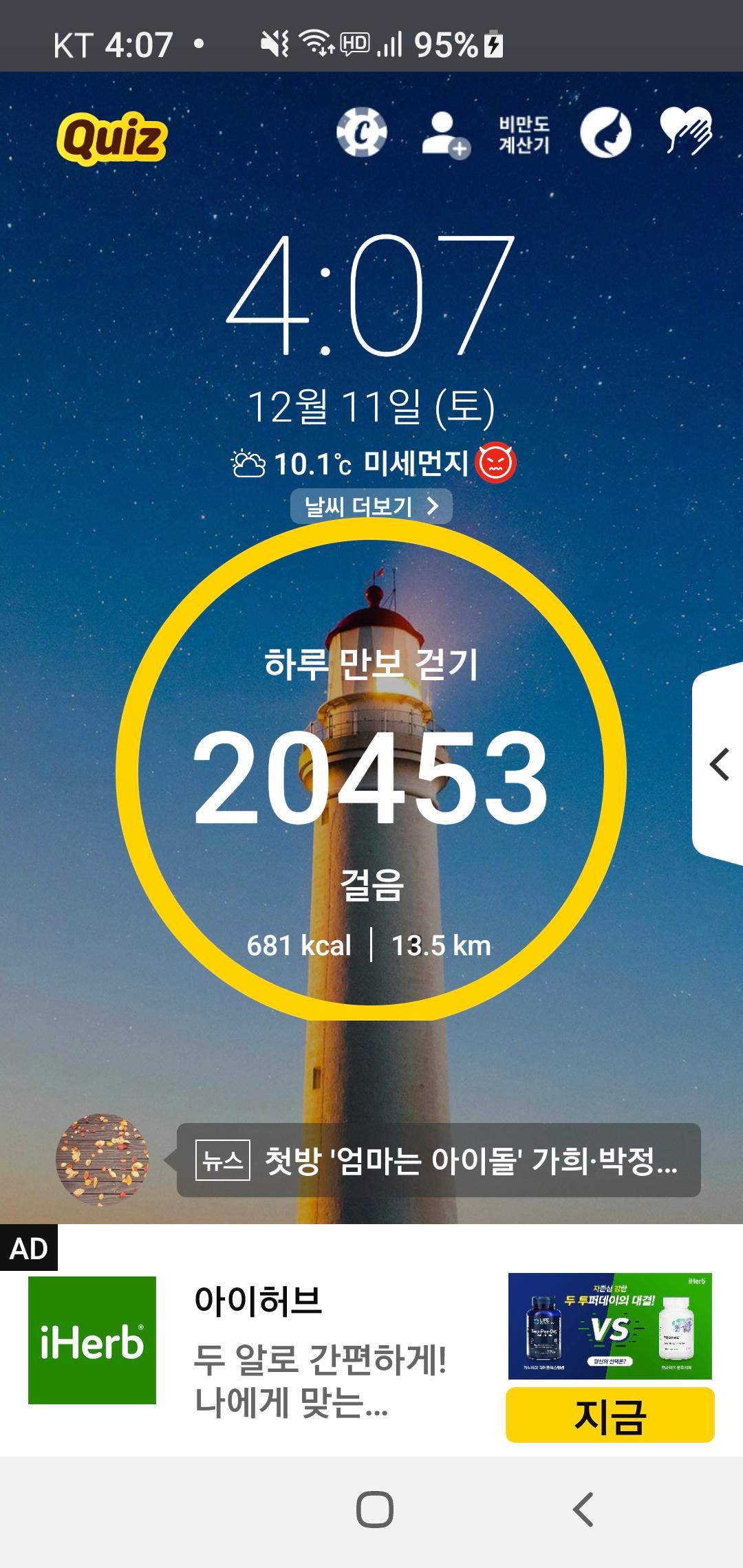Tap the add friend icon
The width and height of the screenshot is (743, 1568).
(444, 134)
